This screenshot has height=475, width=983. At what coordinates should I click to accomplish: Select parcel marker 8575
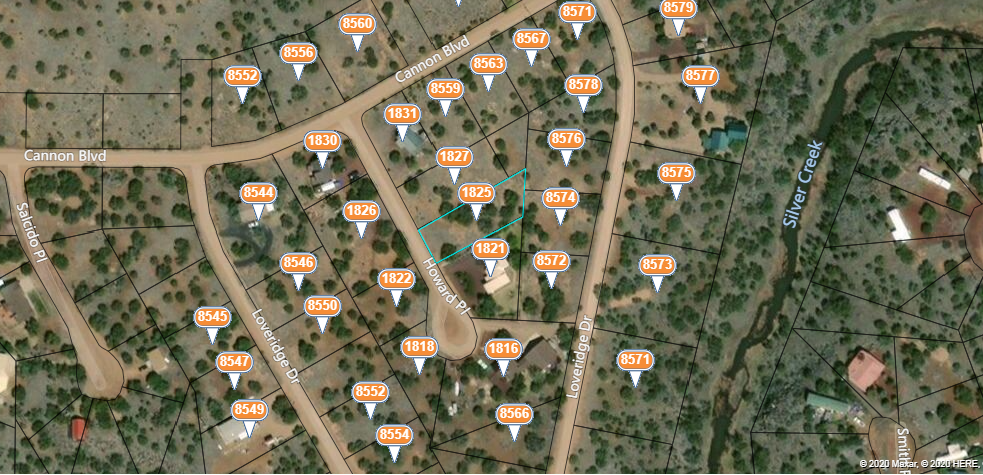(x=676, y=174)
